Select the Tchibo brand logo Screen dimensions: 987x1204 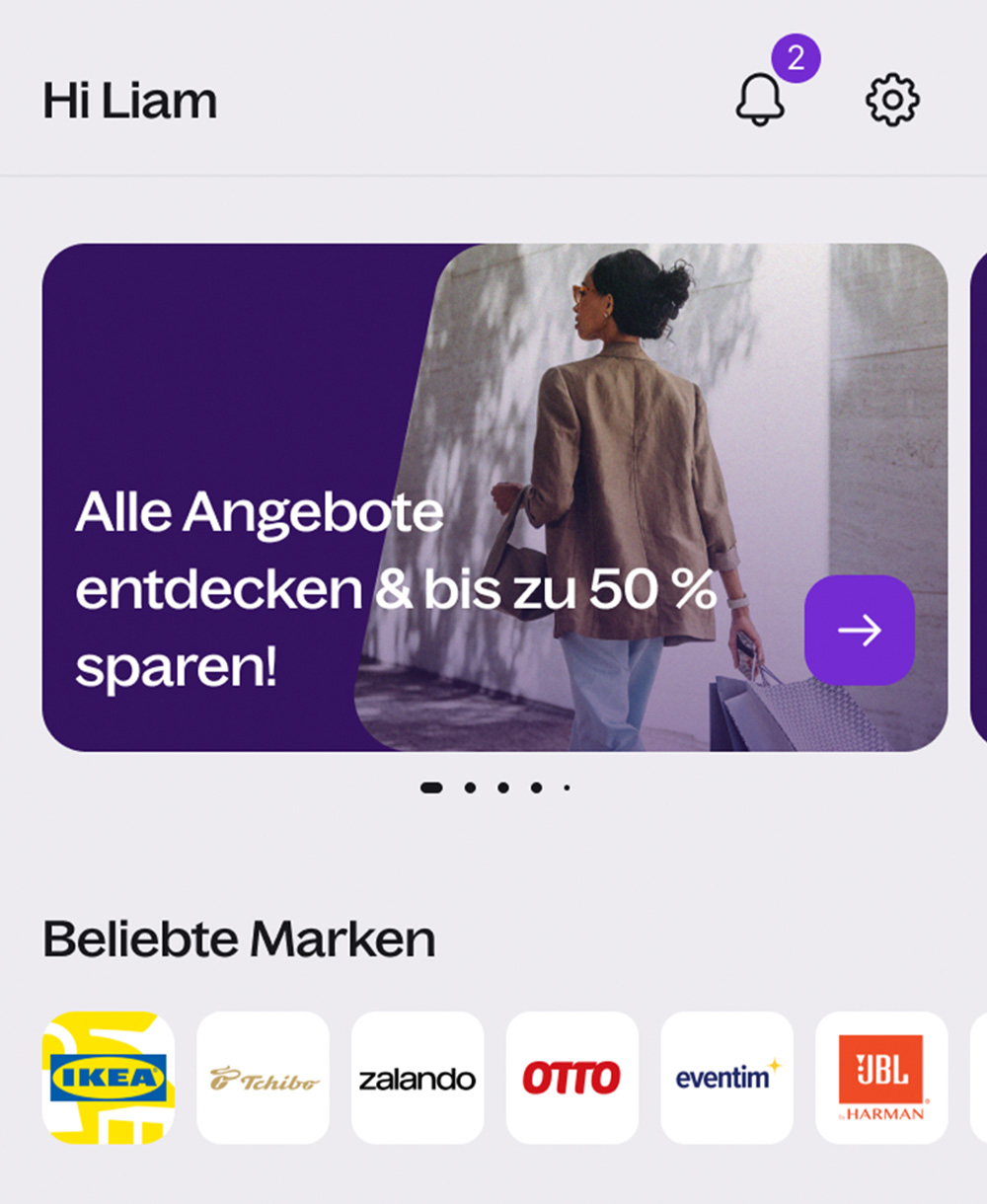(263, 1077)
